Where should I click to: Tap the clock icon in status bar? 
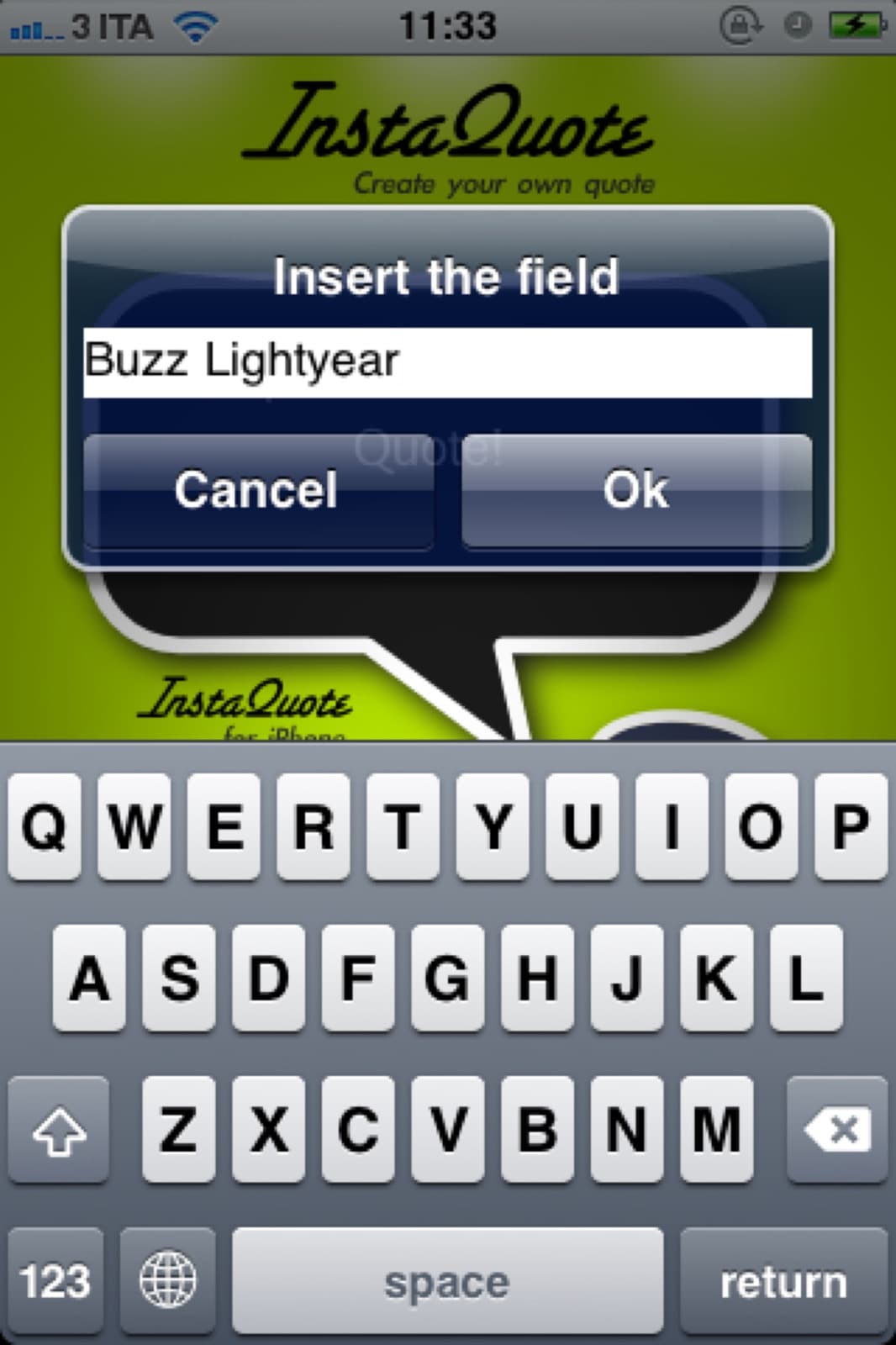(796, 25)
